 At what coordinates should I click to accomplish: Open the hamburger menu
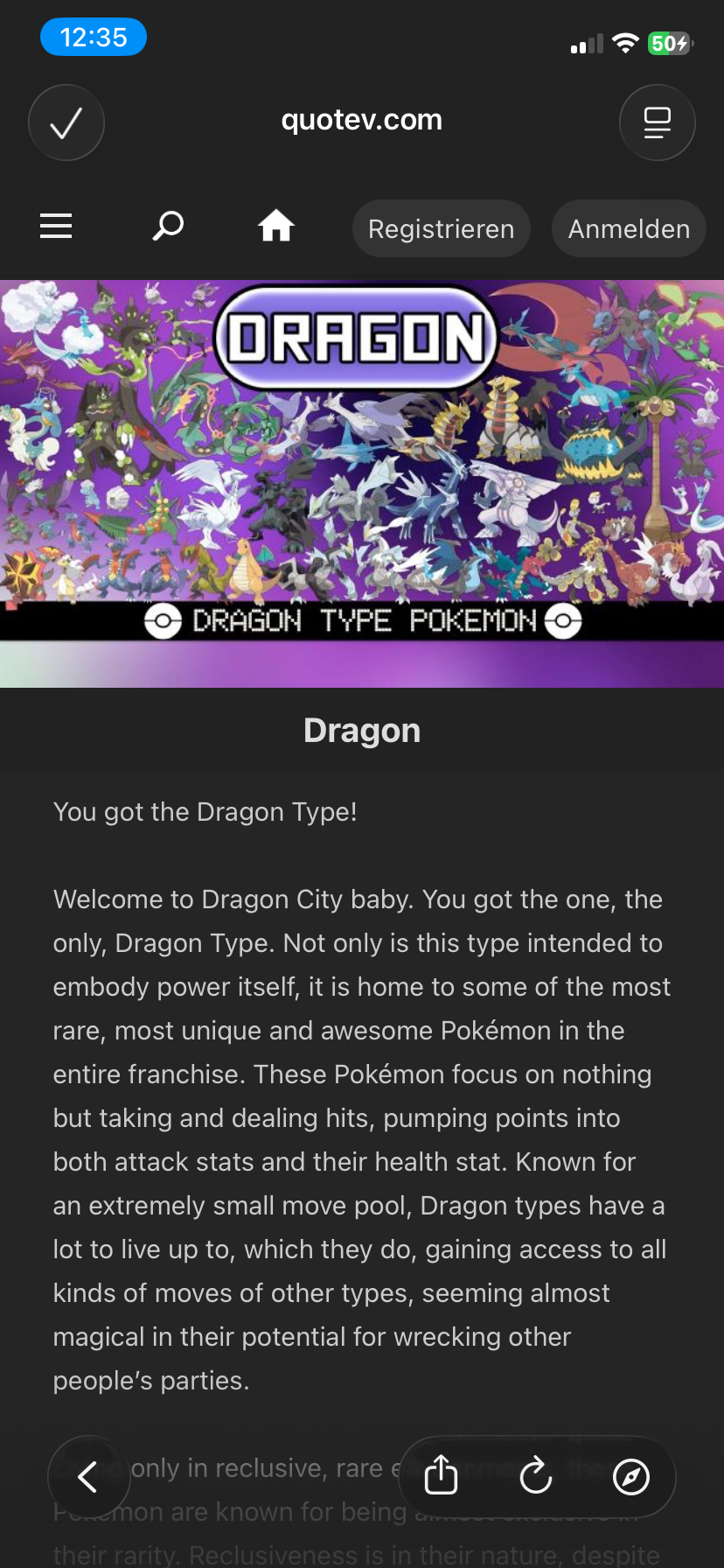pos(56,227)
